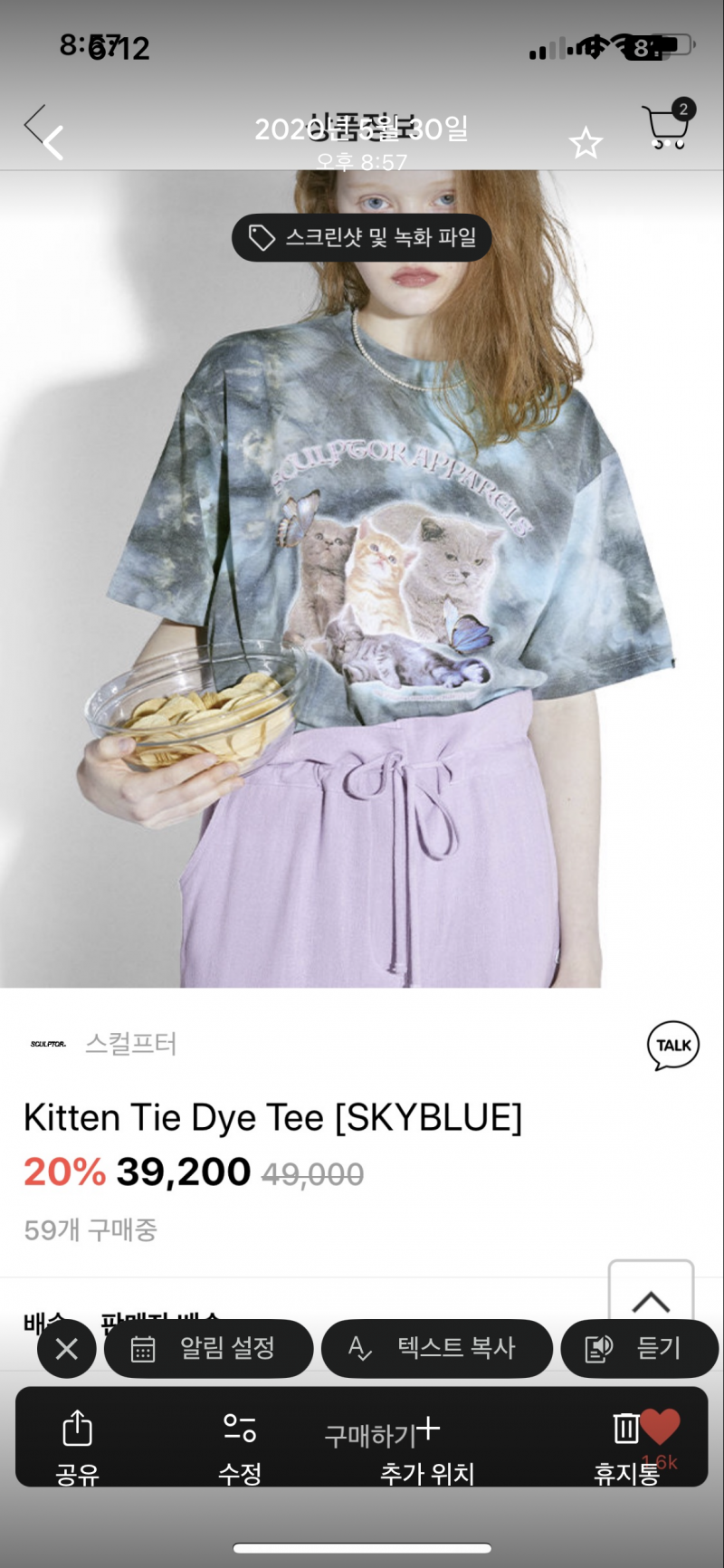724x1568 pixels.
Task: Mark this photo as favorite with the star
Action: click(586, 143)
